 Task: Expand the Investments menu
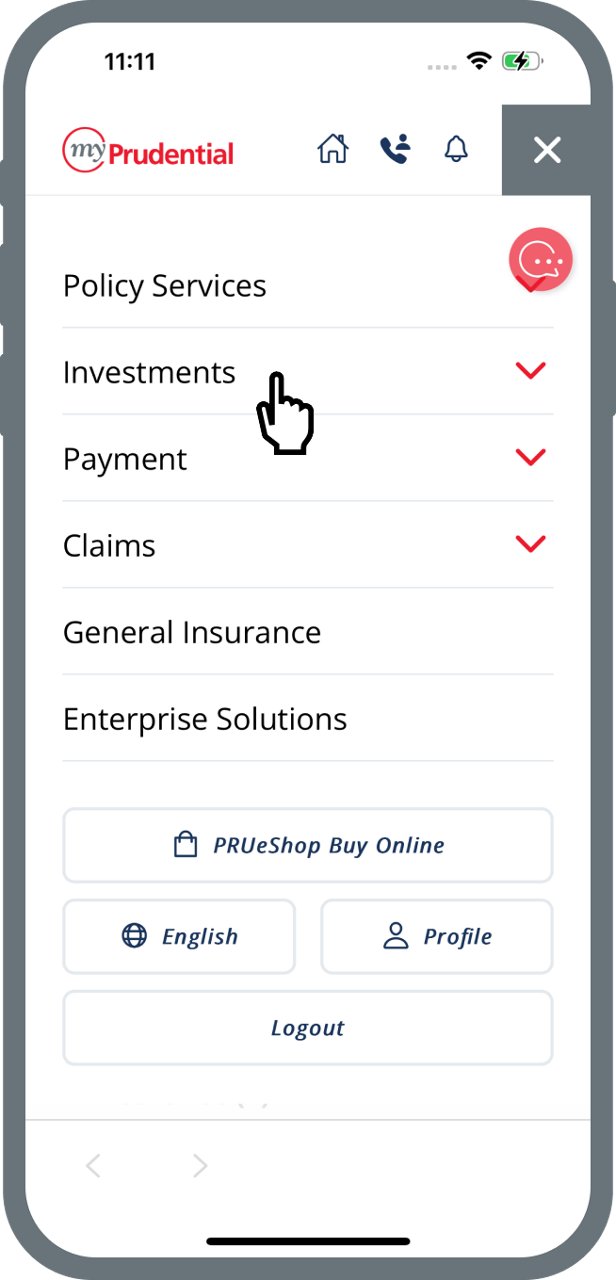pos(308,372)
